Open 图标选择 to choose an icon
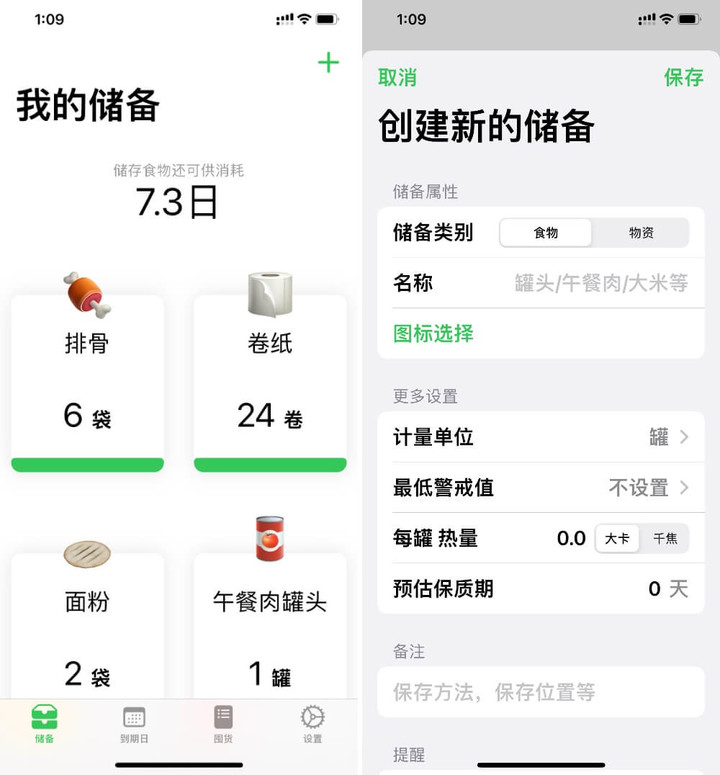The width and height of the screenshot is (720, 775). pyautogui.click(x=433, y=334)
